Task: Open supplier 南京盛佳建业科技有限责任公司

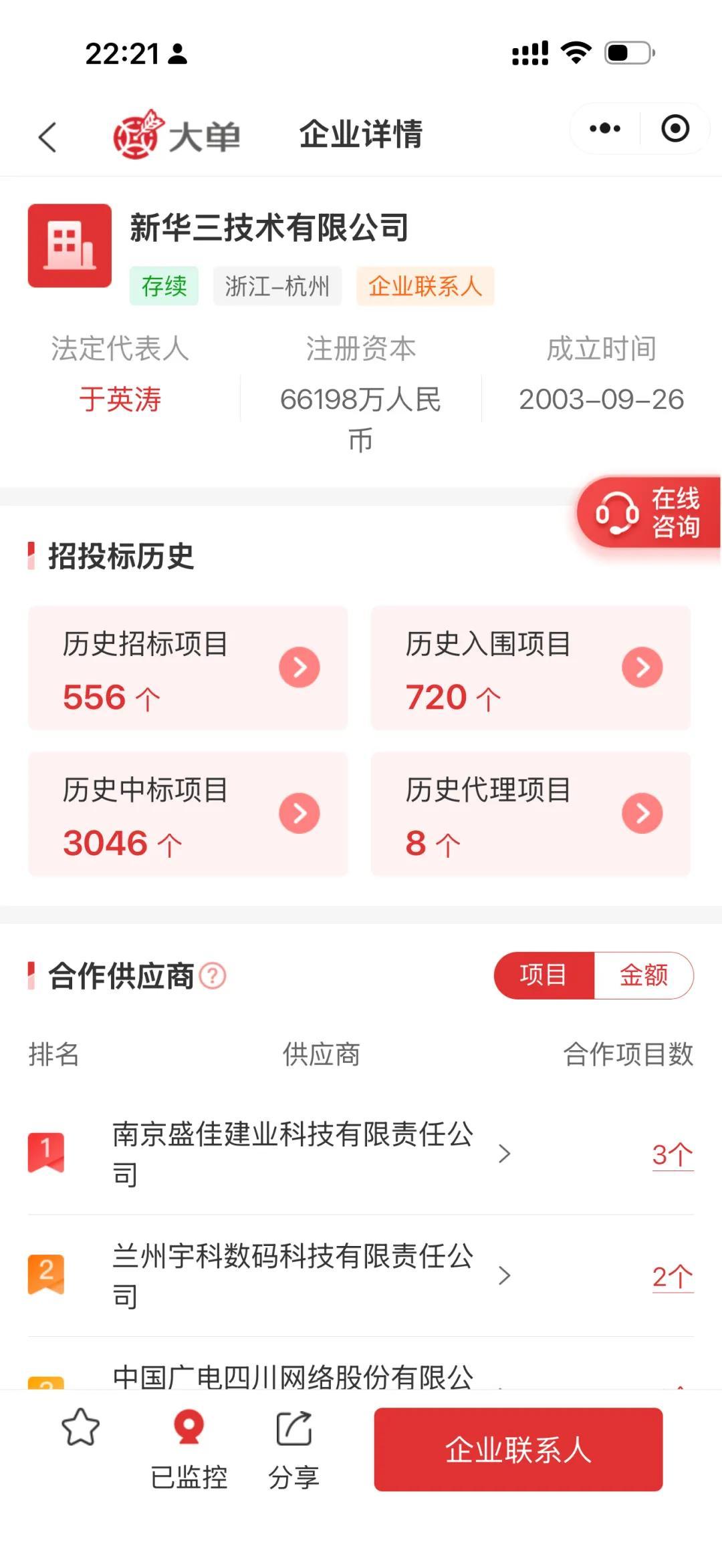Action: (294, 1154)
